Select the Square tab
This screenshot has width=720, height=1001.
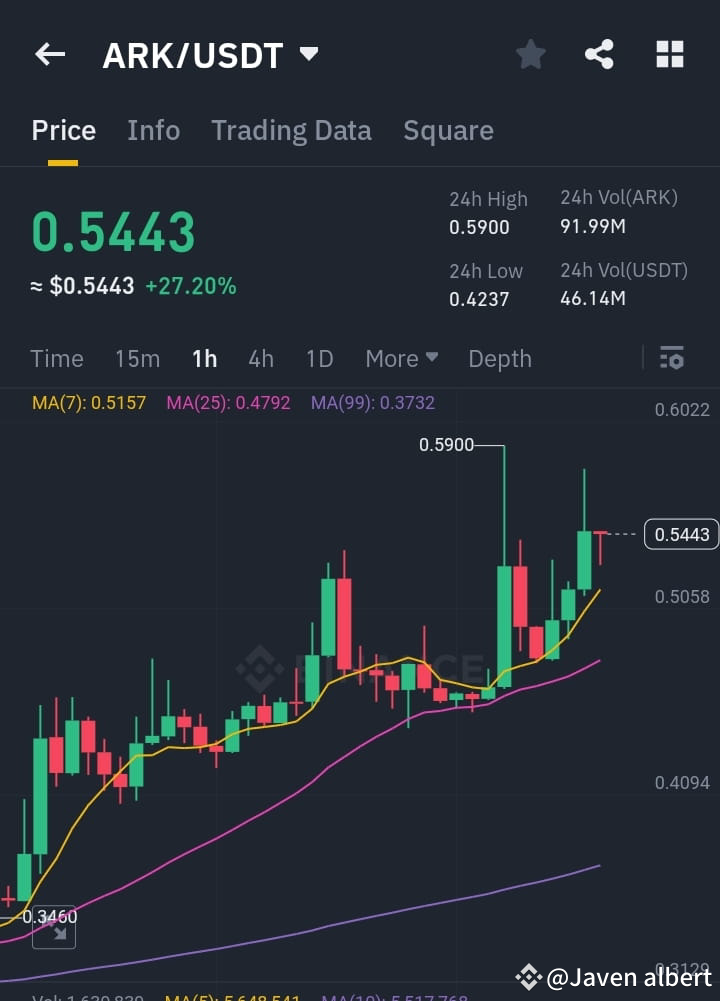click(448, 130)
